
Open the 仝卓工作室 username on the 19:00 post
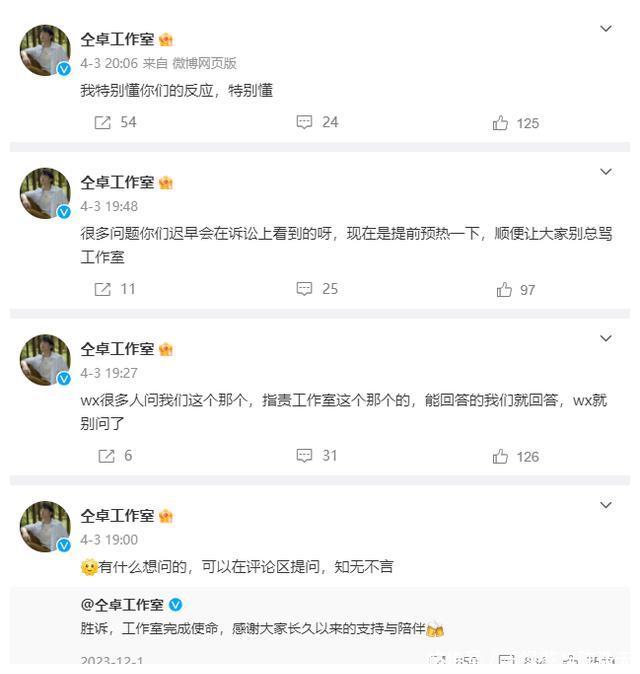(117, 516)
